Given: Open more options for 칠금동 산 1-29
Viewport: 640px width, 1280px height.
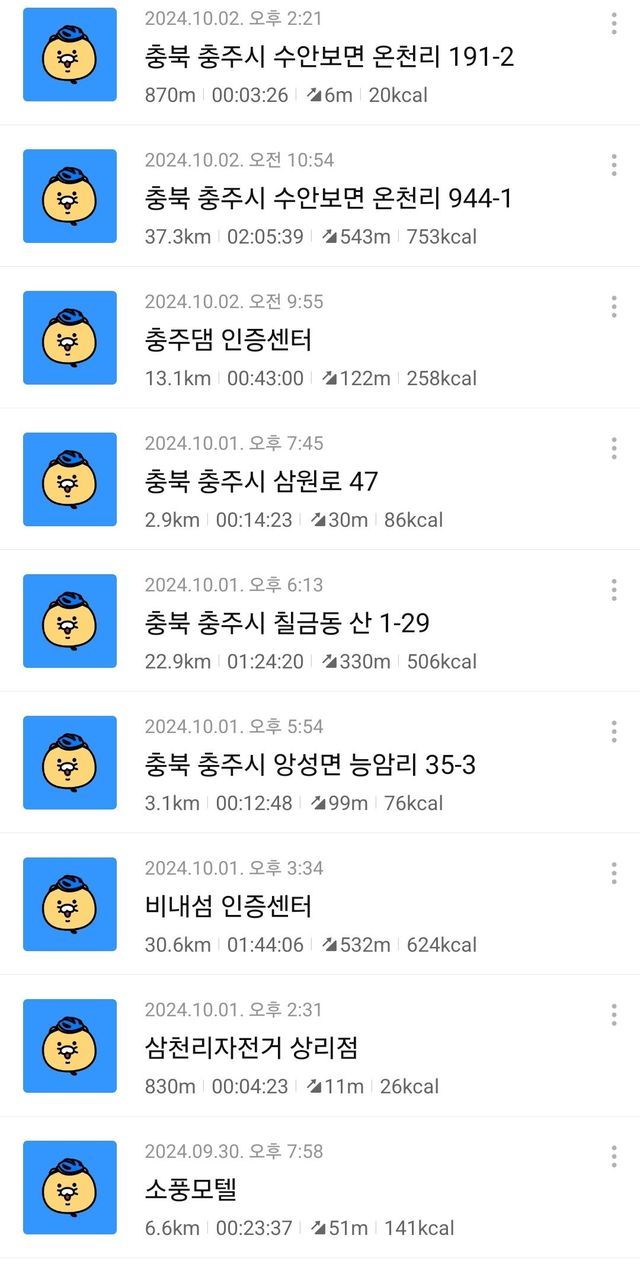Looking at the screenshot, I should point(613,590).
